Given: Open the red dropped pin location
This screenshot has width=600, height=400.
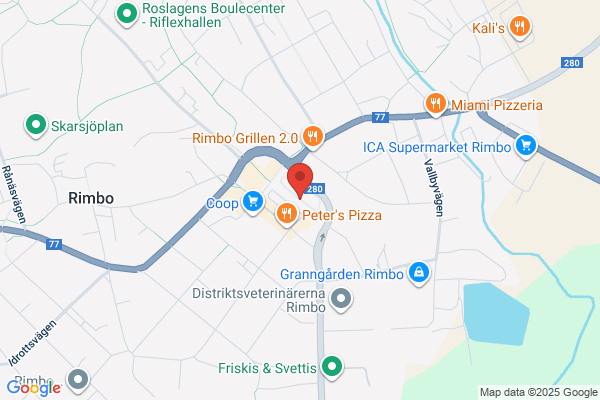Looking at the screenshot, I should coord(300,180).
